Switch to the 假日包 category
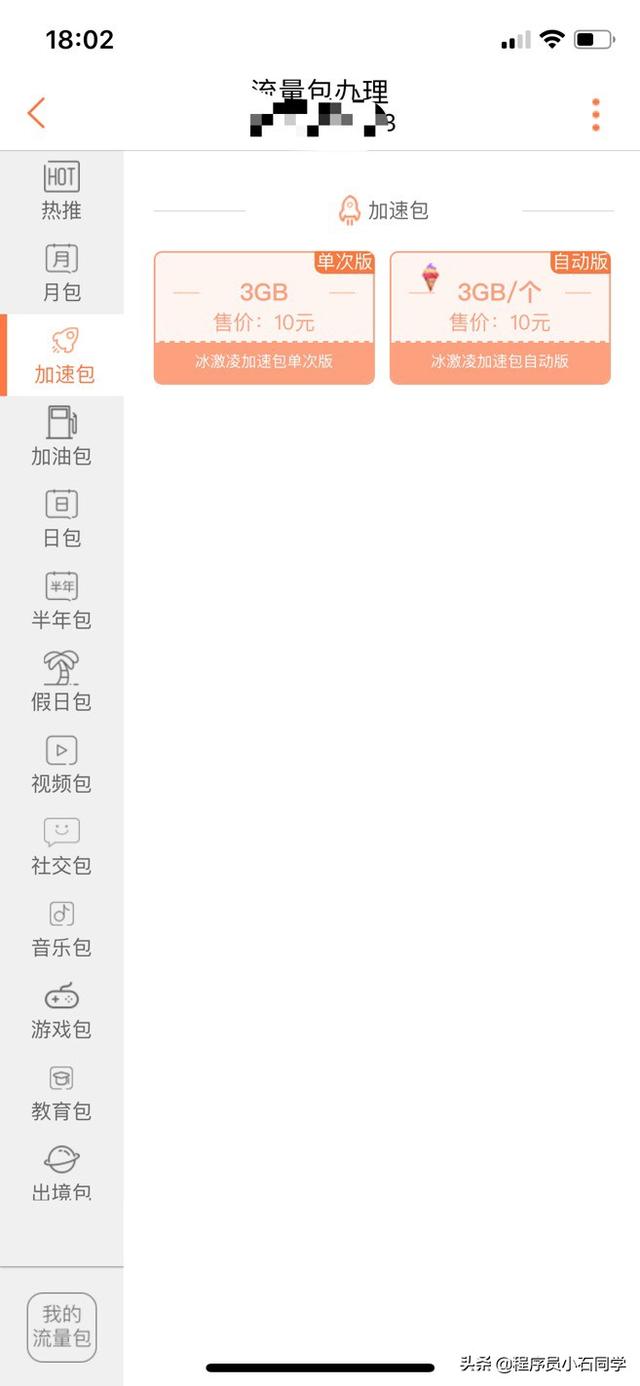 pos(61,683)
